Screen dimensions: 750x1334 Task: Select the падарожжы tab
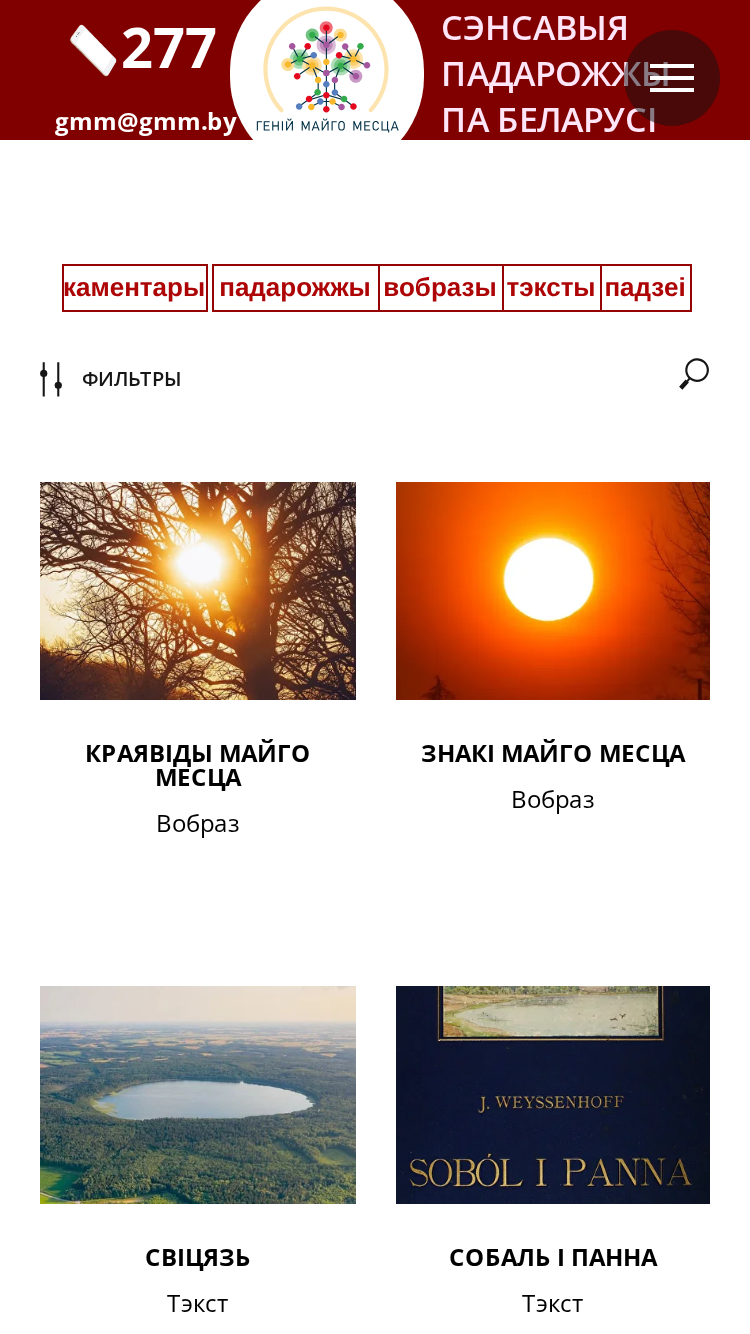[x=295, y=288]
